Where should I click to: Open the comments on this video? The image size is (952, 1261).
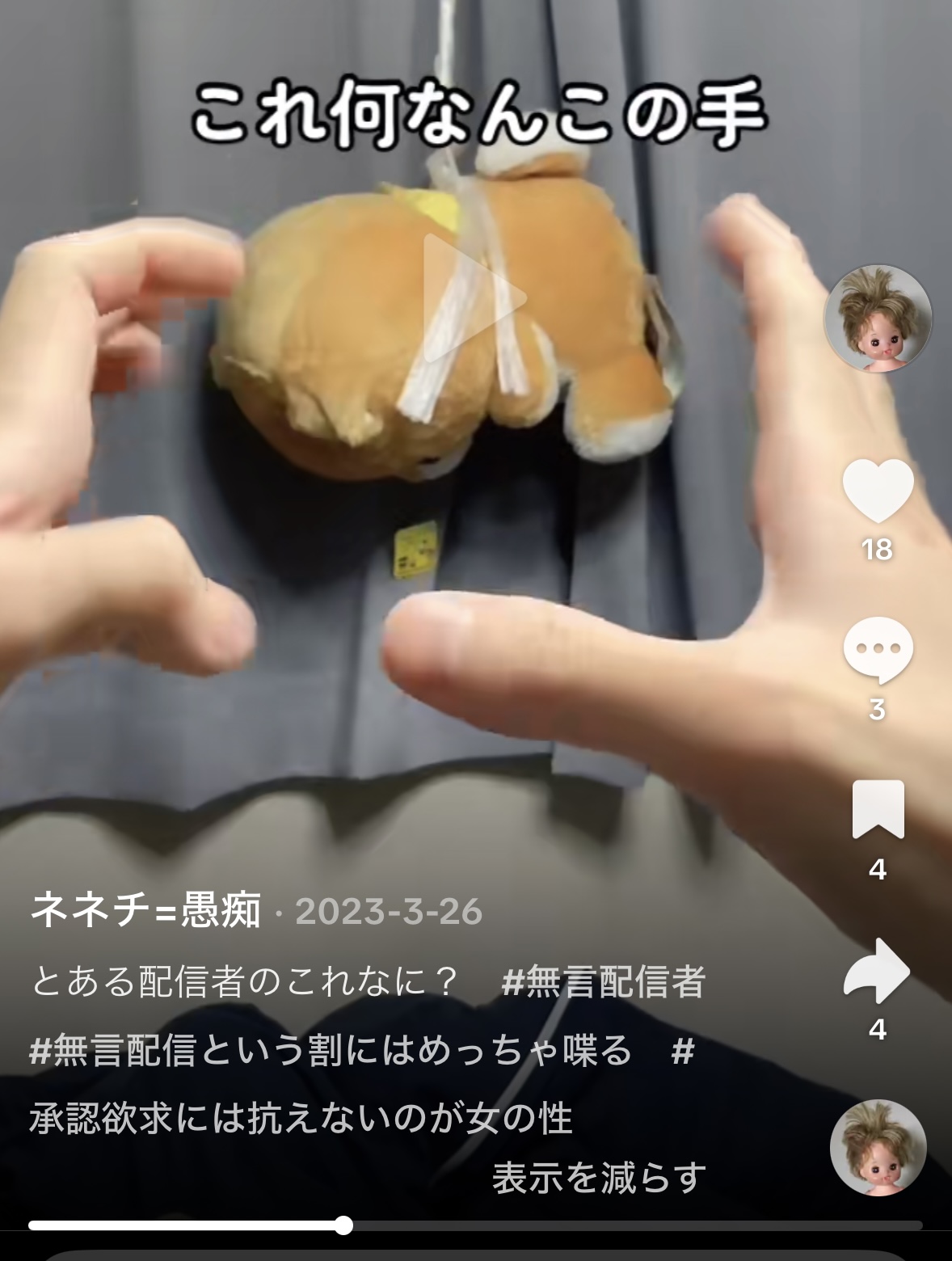878,649
